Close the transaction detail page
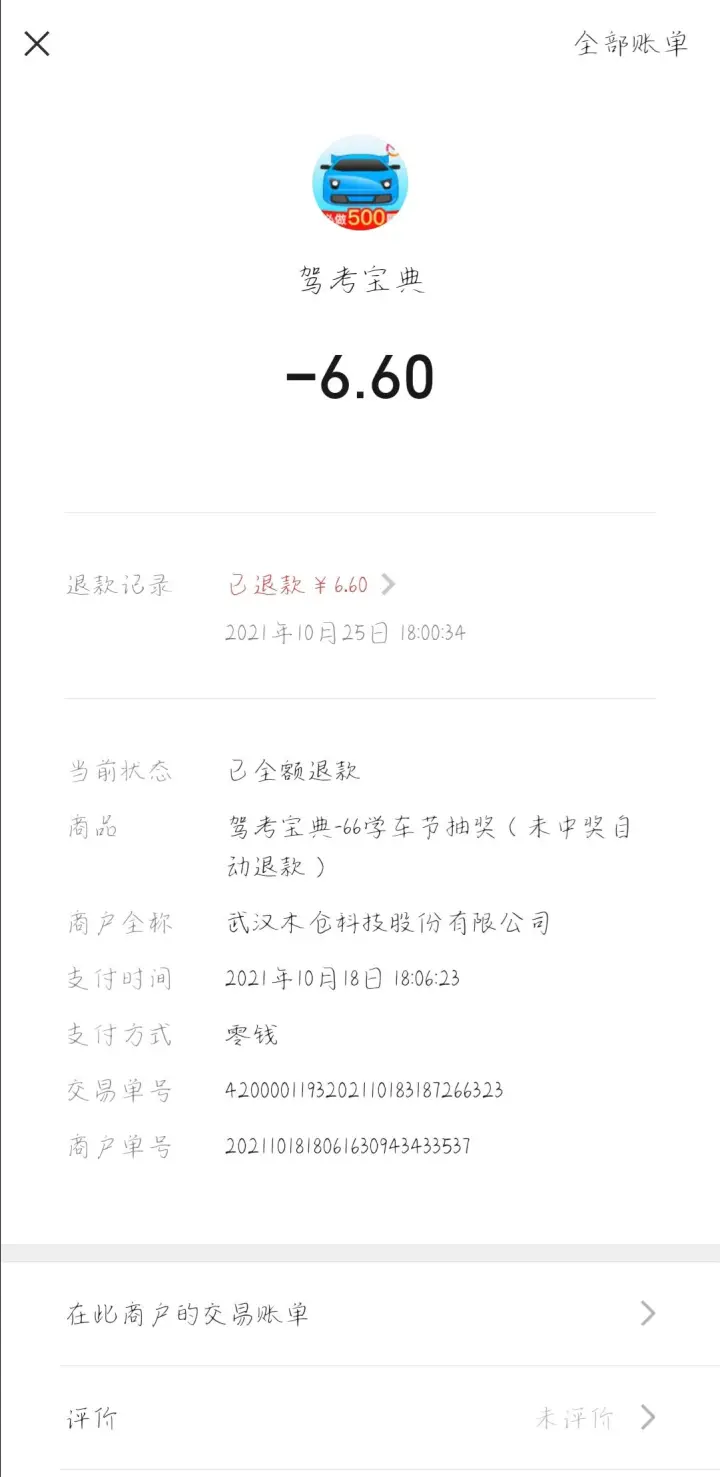The width and height of the screenshot is (720, 1477). (x=37, y=43)
